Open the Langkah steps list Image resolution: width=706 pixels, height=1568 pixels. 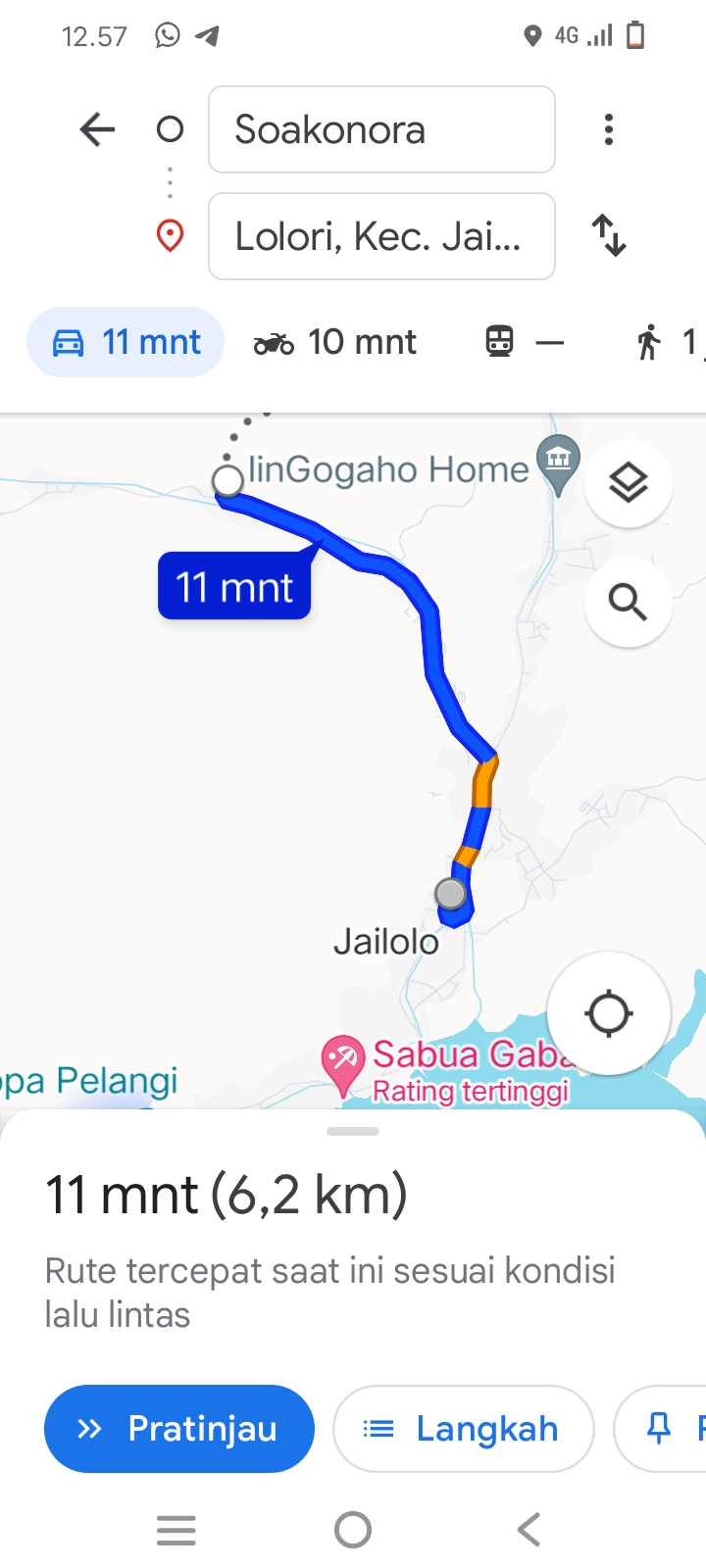point(464,1429)
